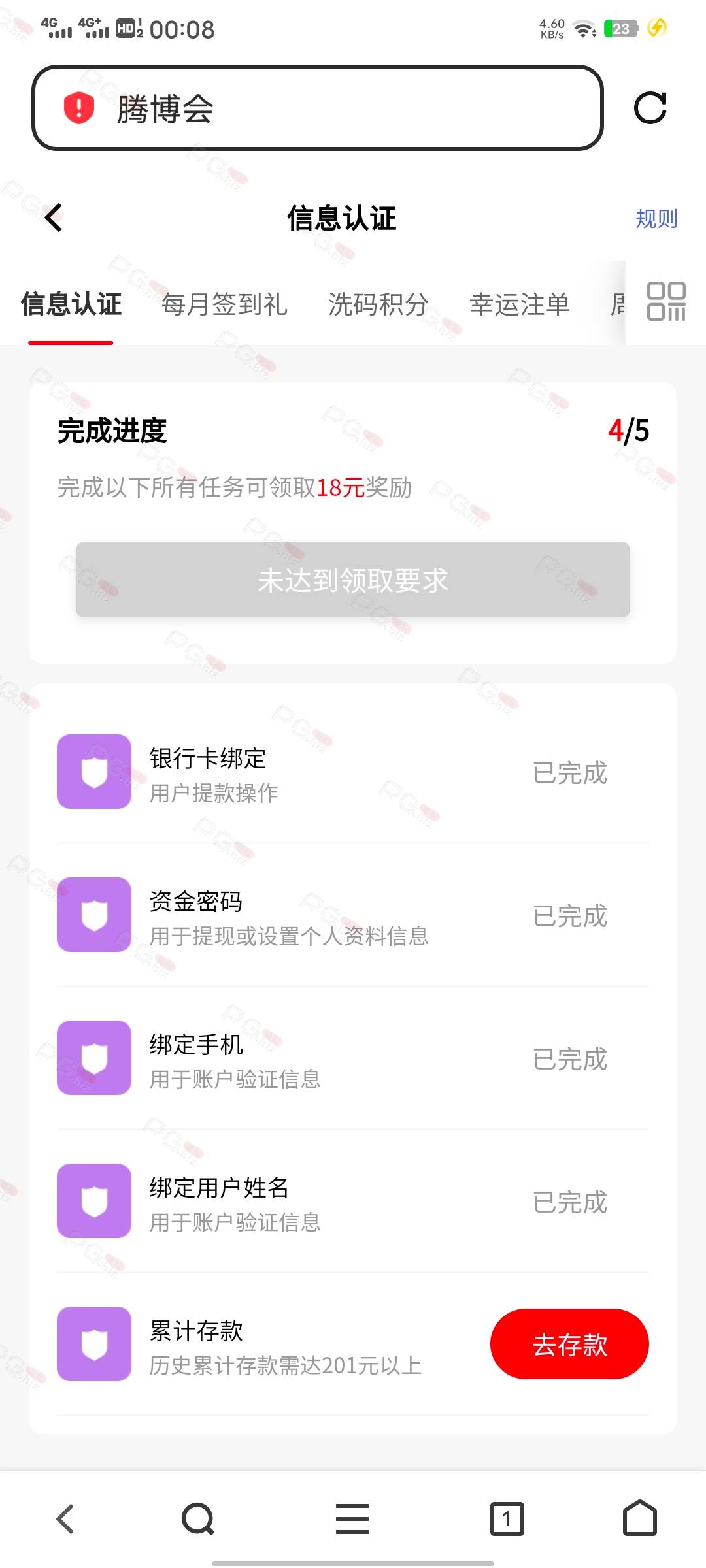Go to the browser home page
Viewport: 706px width, 1568px height.
tap(640, 1517)
